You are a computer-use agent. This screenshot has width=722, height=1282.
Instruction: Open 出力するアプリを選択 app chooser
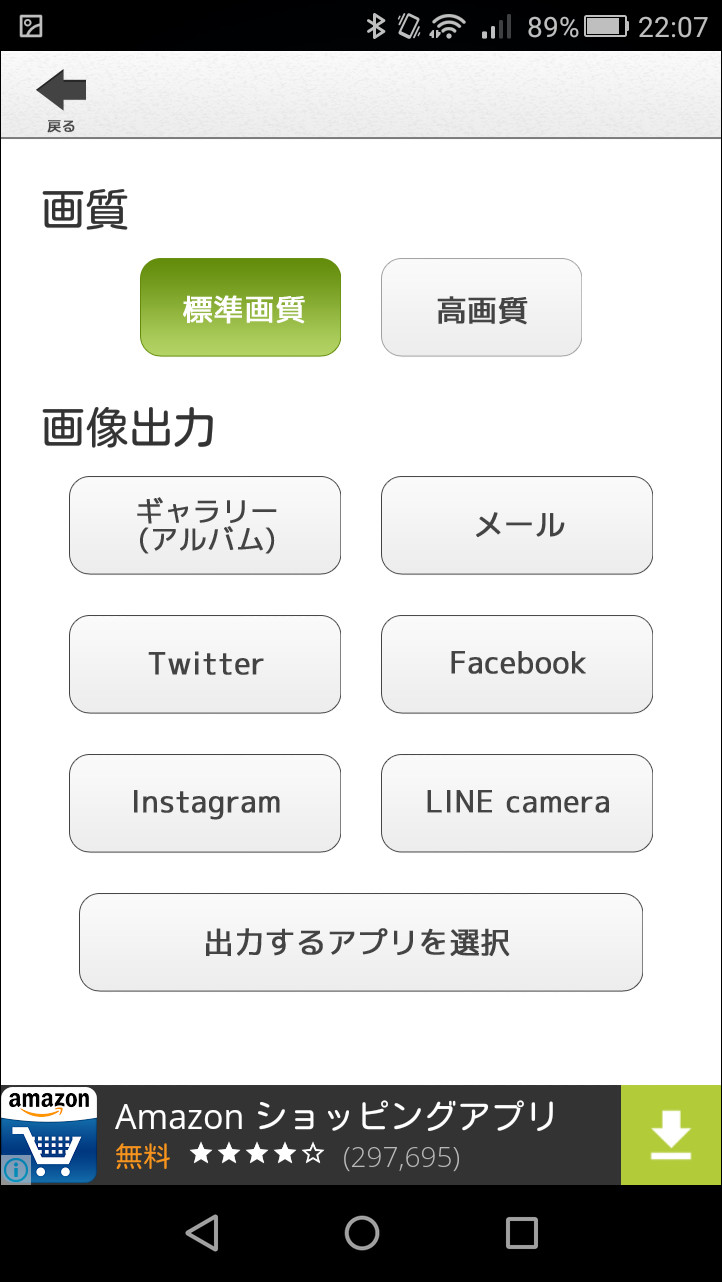pos(361,942)
